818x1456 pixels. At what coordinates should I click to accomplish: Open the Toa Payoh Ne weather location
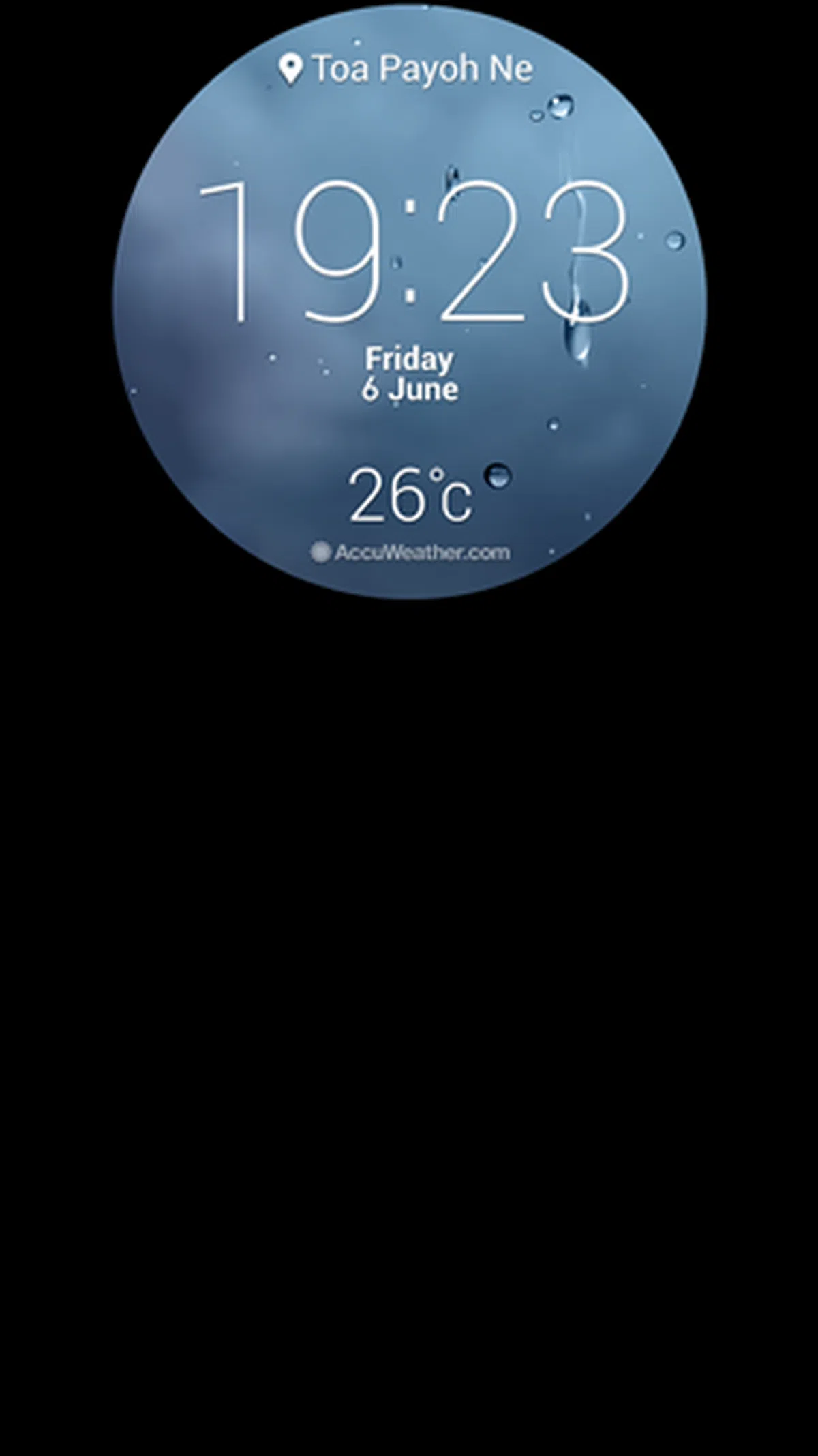point(407,69)
